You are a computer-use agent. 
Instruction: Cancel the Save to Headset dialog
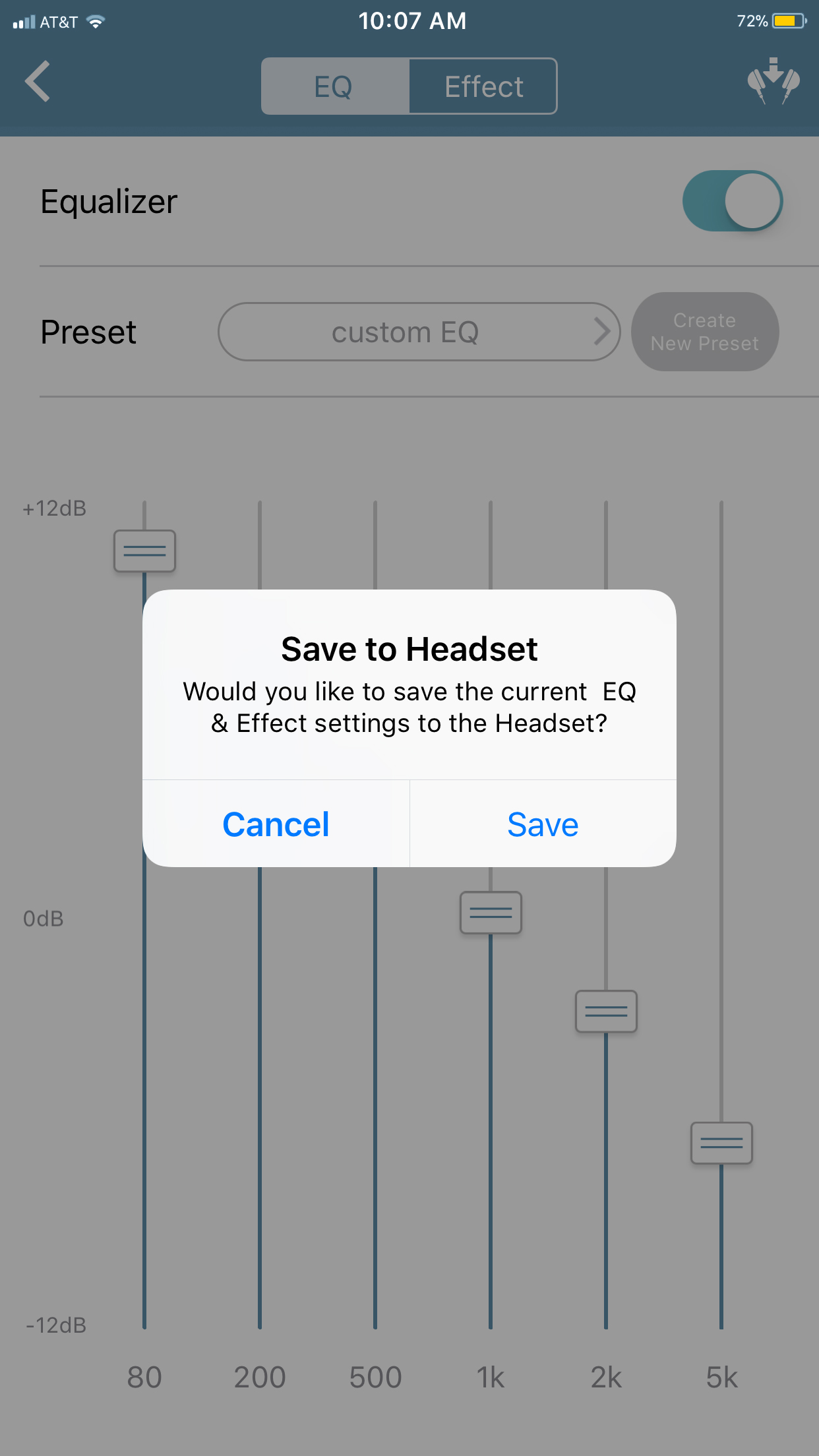[276, 824]
